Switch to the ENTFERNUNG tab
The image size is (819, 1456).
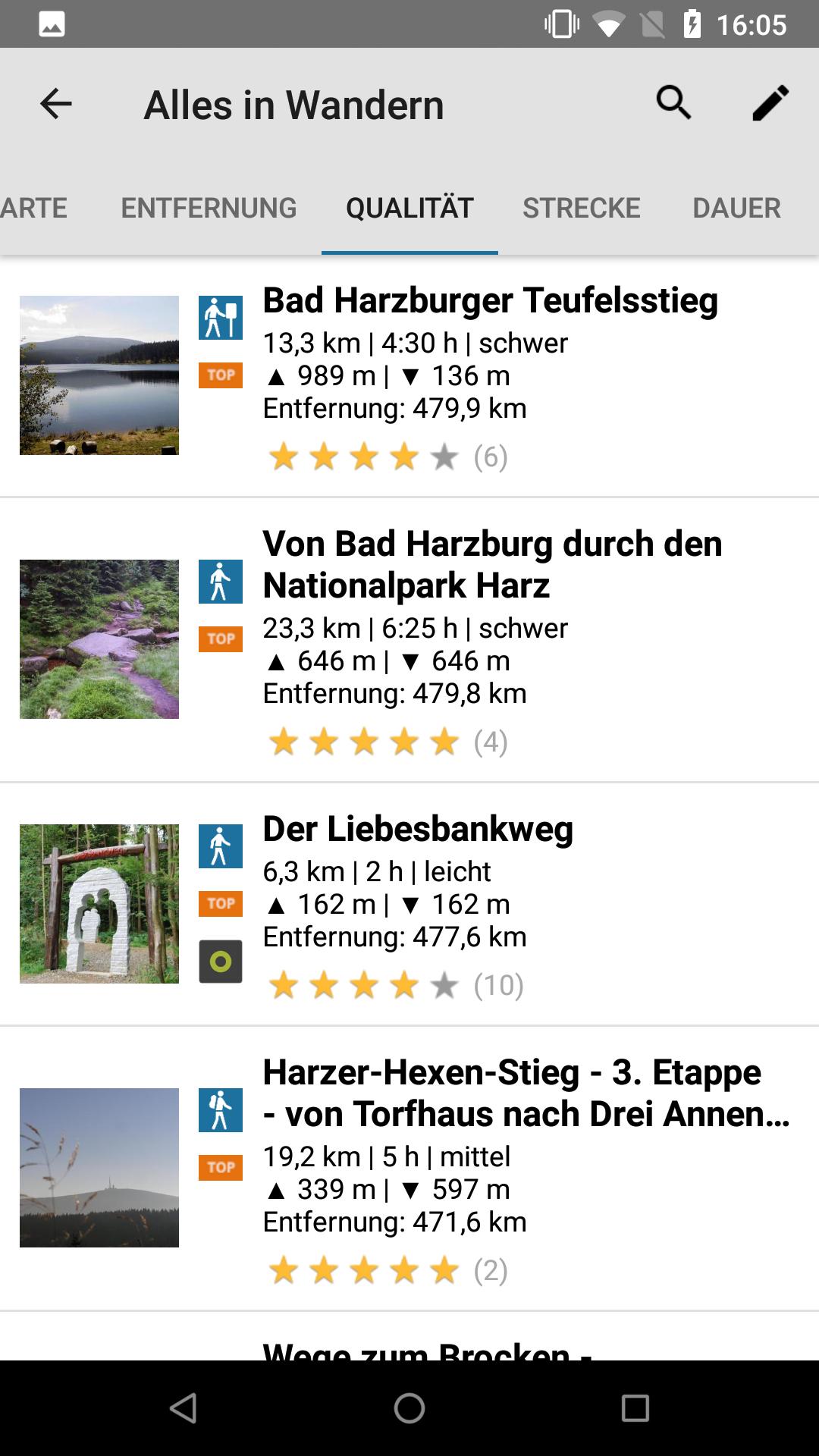pos(208,207)
